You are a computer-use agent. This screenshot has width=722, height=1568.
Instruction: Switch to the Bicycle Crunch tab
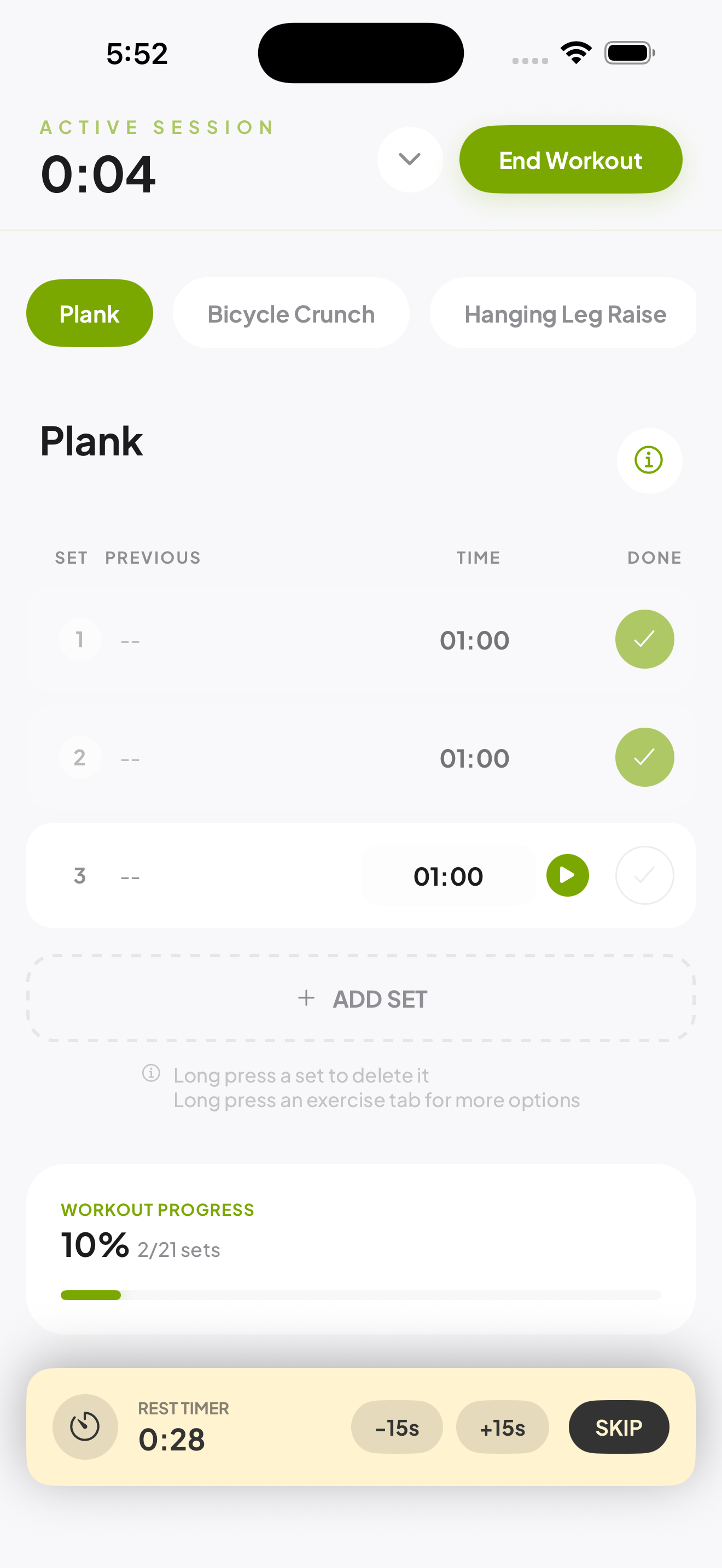291,313
